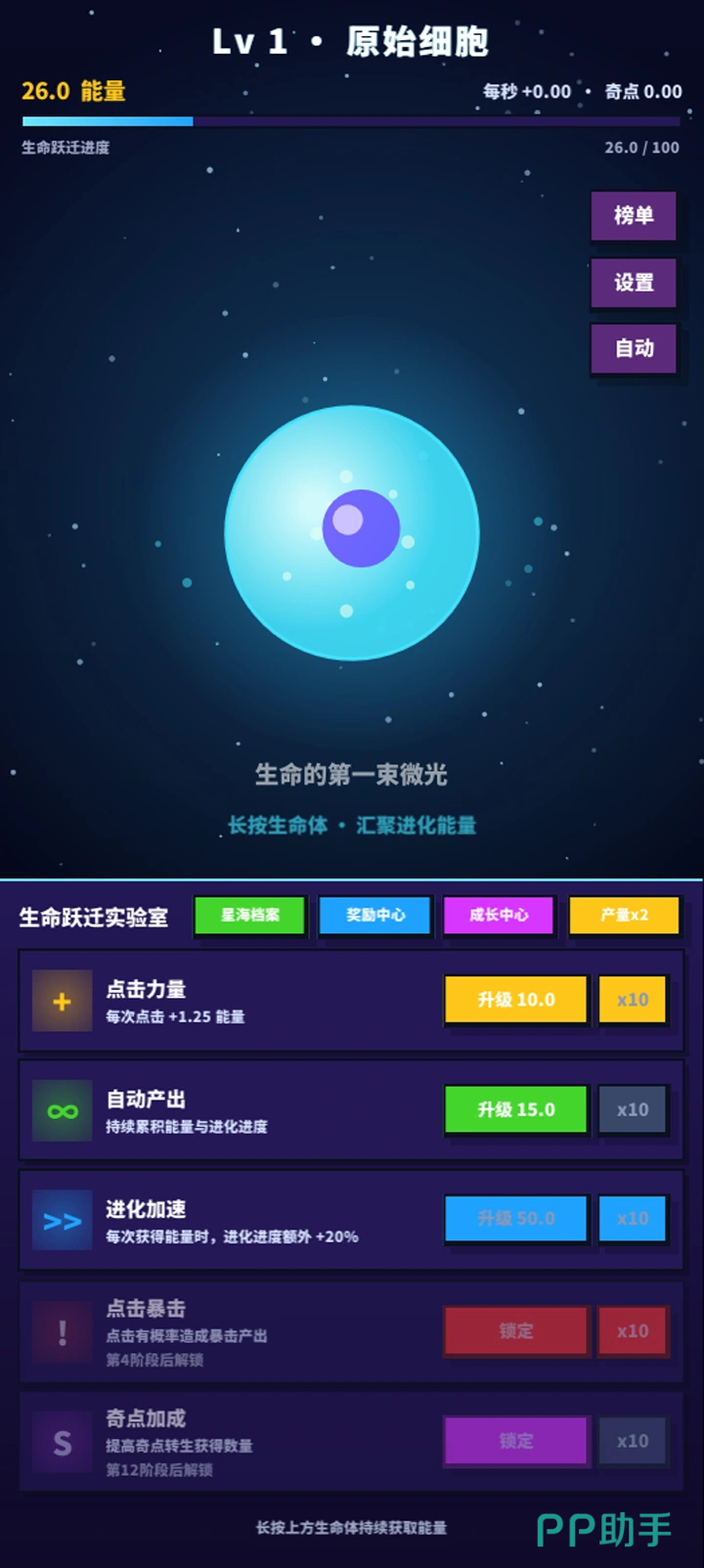Open 奖励中心
The width and height of the screenshot is (704, 1568).
point(375,916)
